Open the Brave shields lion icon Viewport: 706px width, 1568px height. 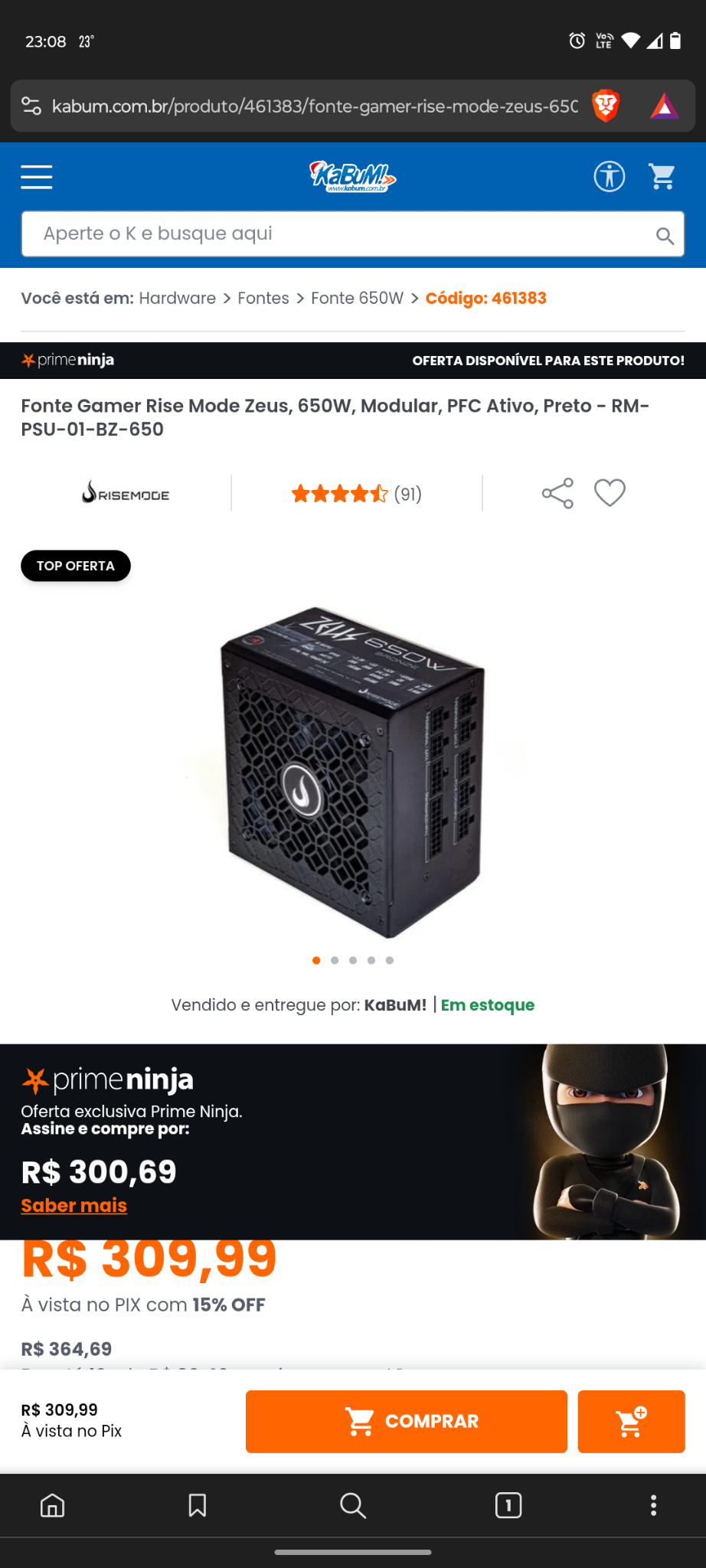coord(606,106)
